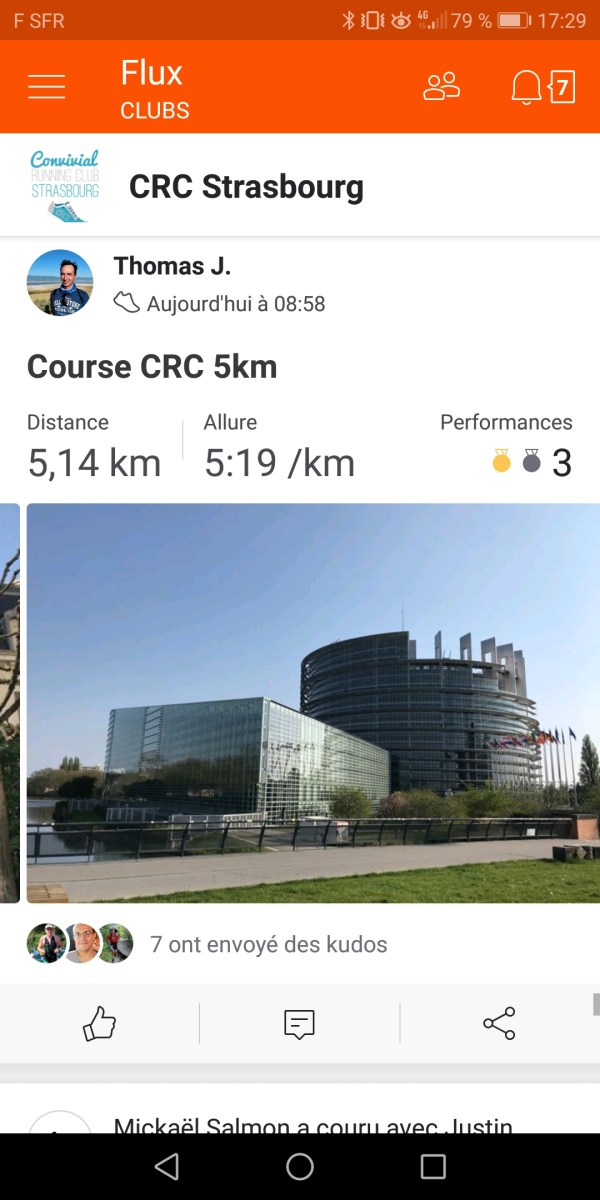Comment on Course CRC 5km

pos(299,1023)
